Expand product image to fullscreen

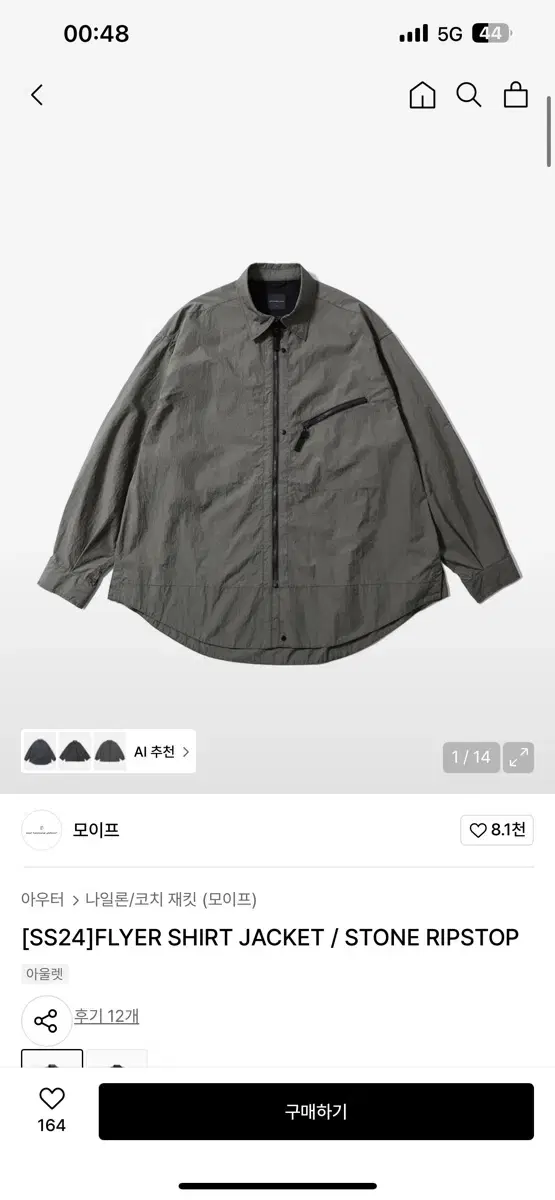[x=518, y=757]
